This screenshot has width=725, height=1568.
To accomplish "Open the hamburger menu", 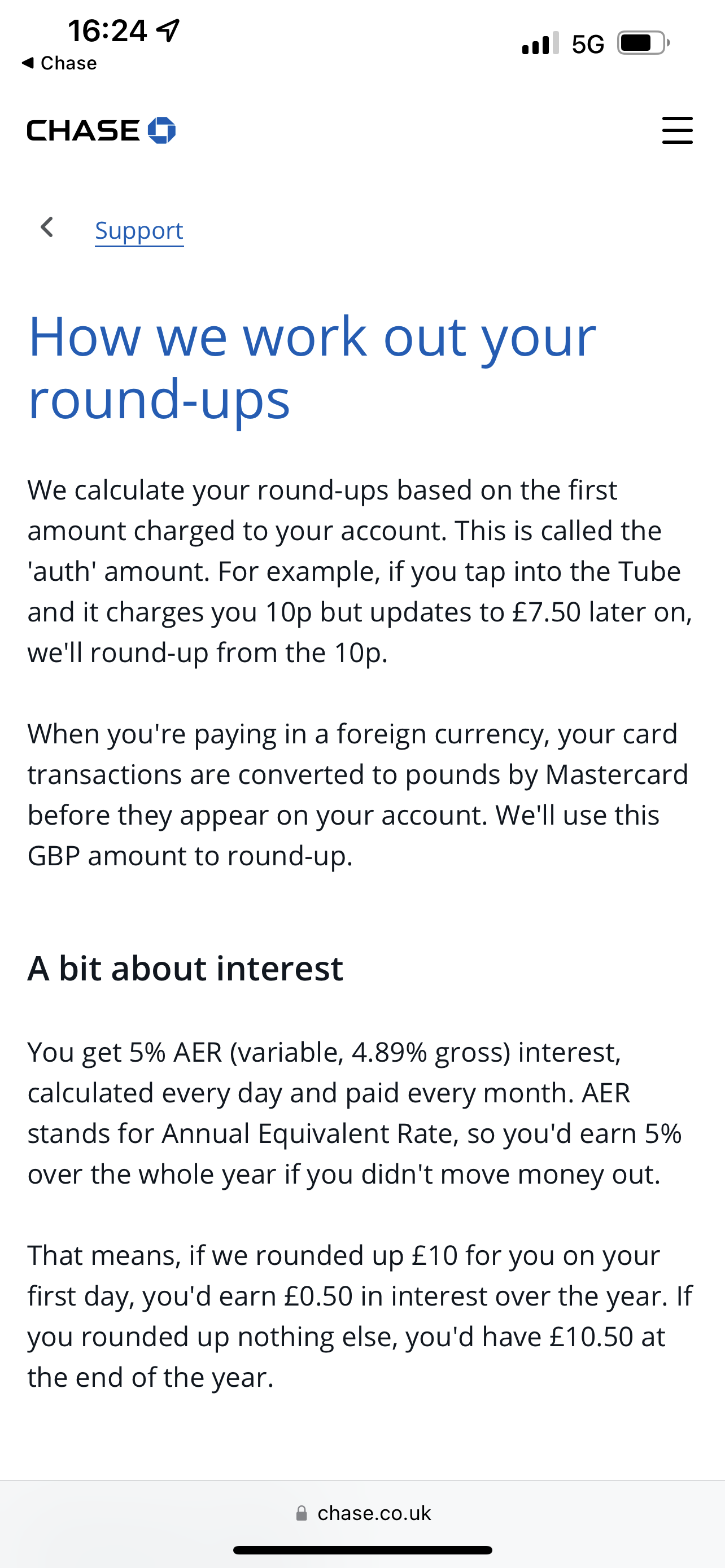I will 677,130.
